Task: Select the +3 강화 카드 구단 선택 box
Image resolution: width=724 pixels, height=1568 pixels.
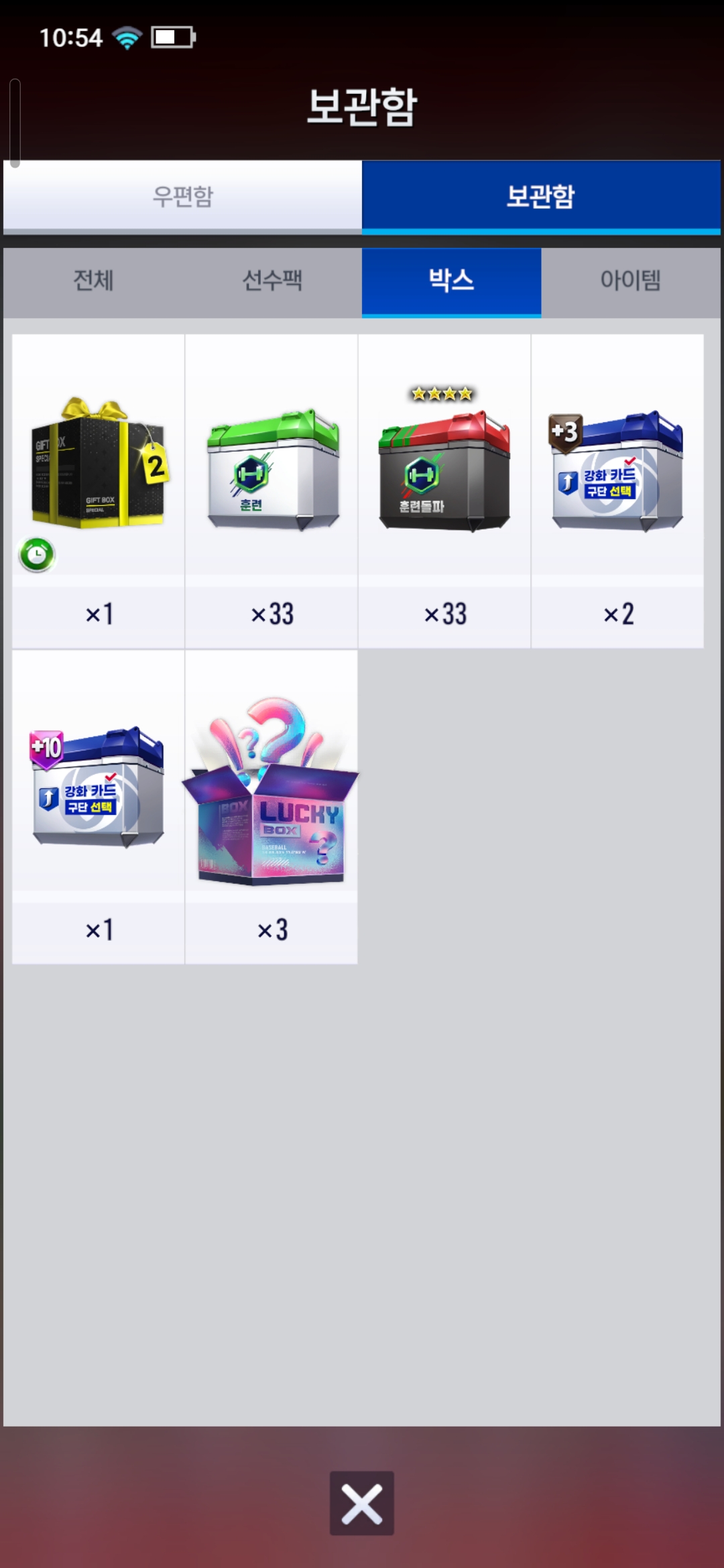Action: (x=617, y=469)
